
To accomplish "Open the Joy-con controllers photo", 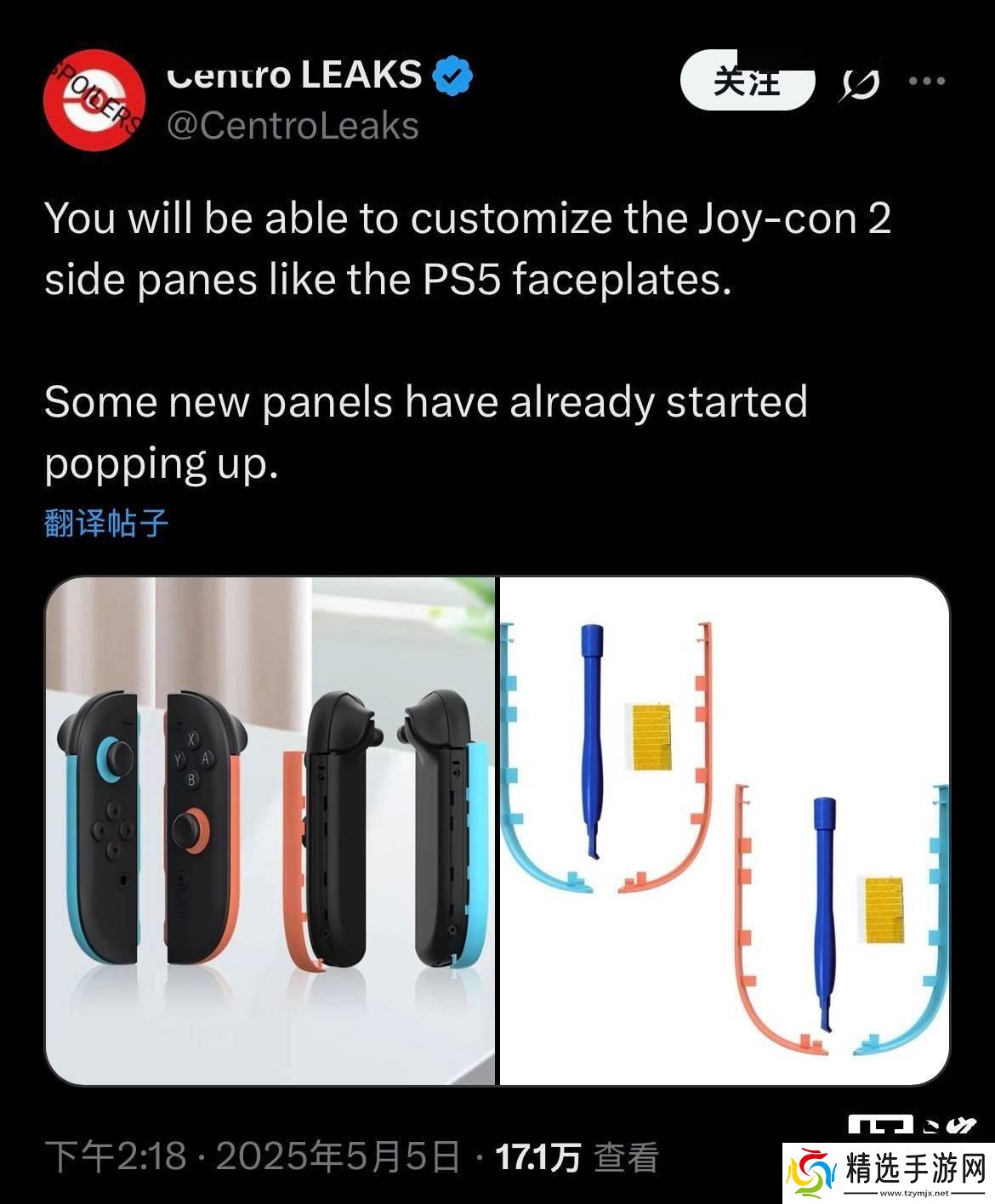I will pyautogui.click(x=270, y=831).
